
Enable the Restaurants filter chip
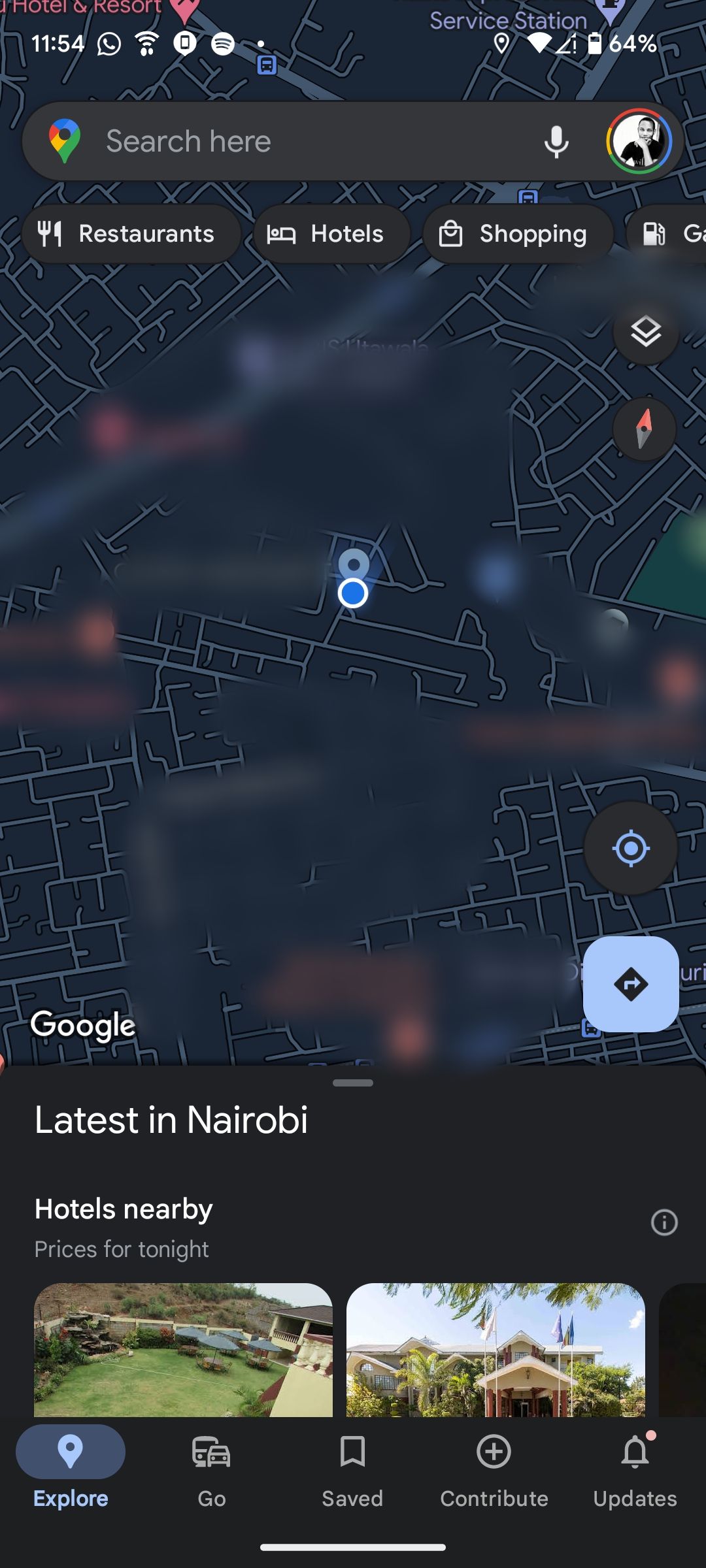pyautogui.click(x=131, y=233)
